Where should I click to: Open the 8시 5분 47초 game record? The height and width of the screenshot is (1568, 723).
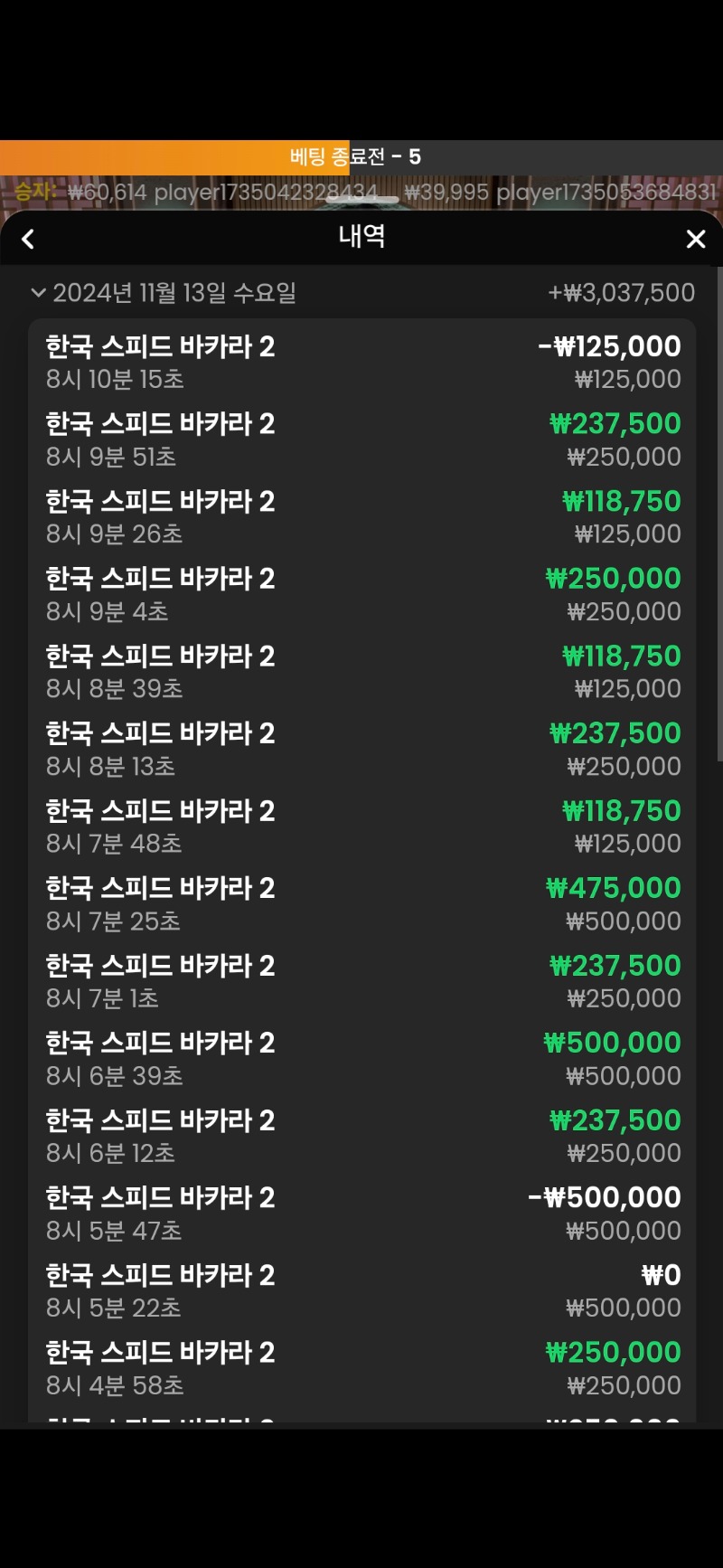(361, 1213)
